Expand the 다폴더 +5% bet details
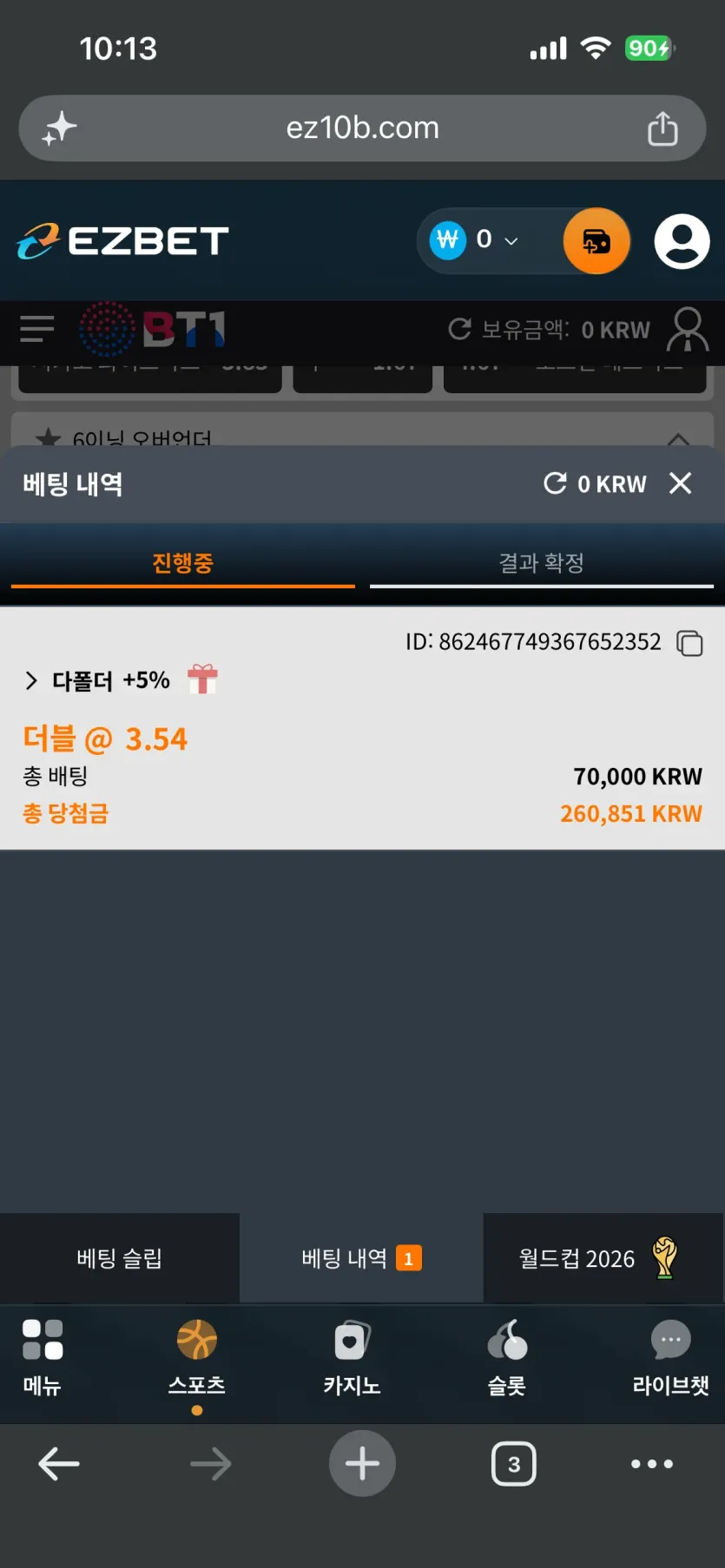This screenshot has height=1568, width=725. pos(31,680)
